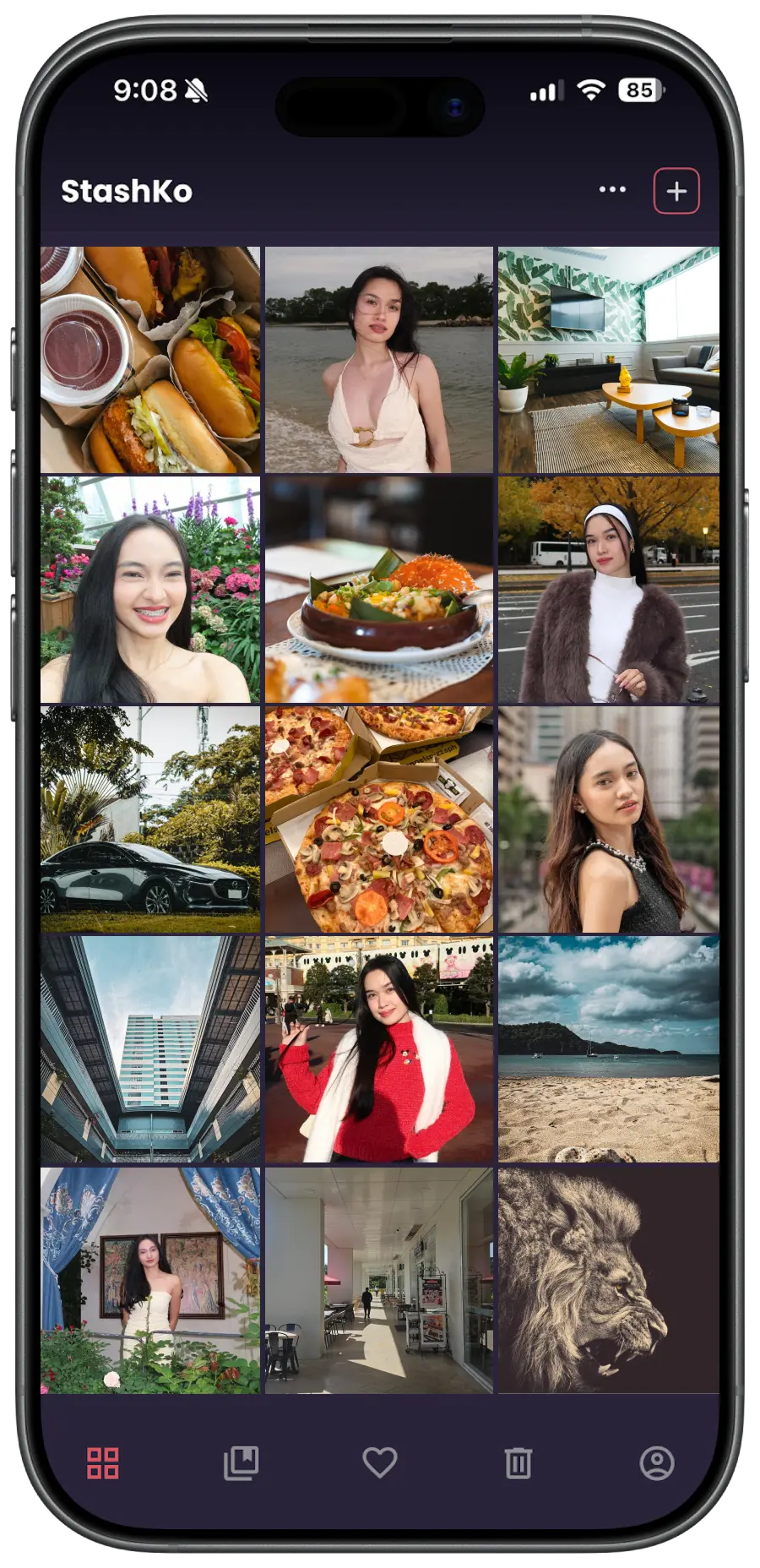The width and height of the screenshot is (760, 1568).
Task: View the selfie among flowers photo
Action: click(150, 590)
